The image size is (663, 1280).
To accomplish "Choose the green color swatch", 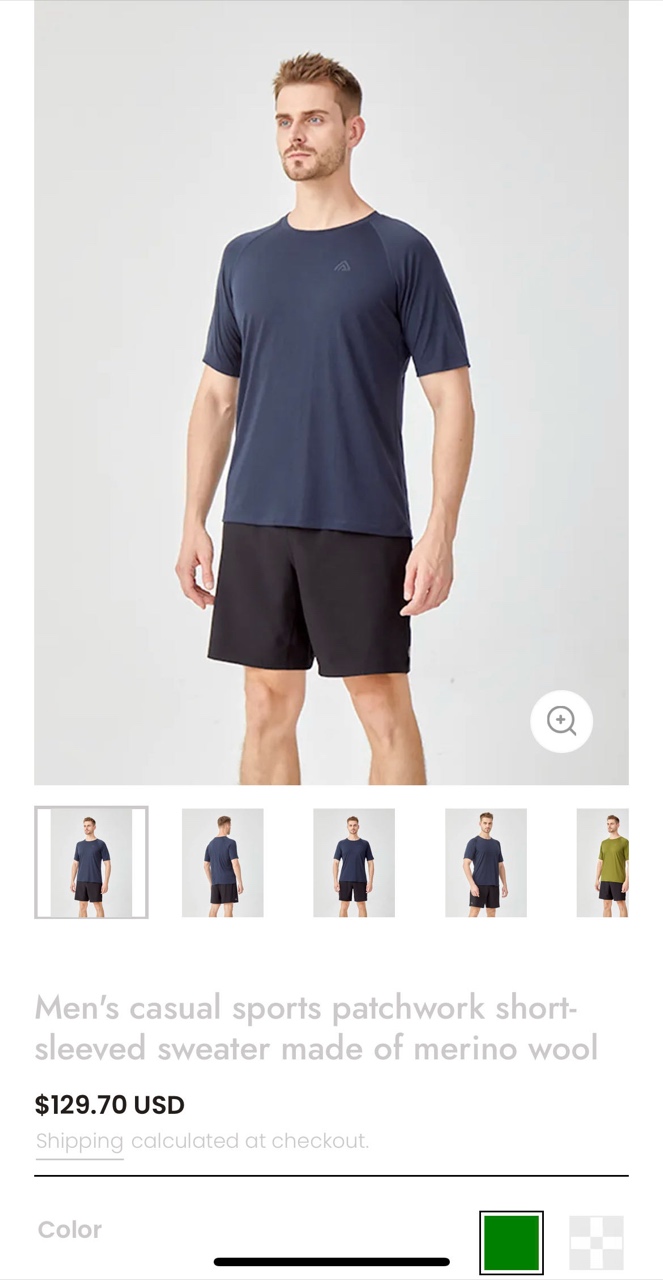I will coord(511,1242).
